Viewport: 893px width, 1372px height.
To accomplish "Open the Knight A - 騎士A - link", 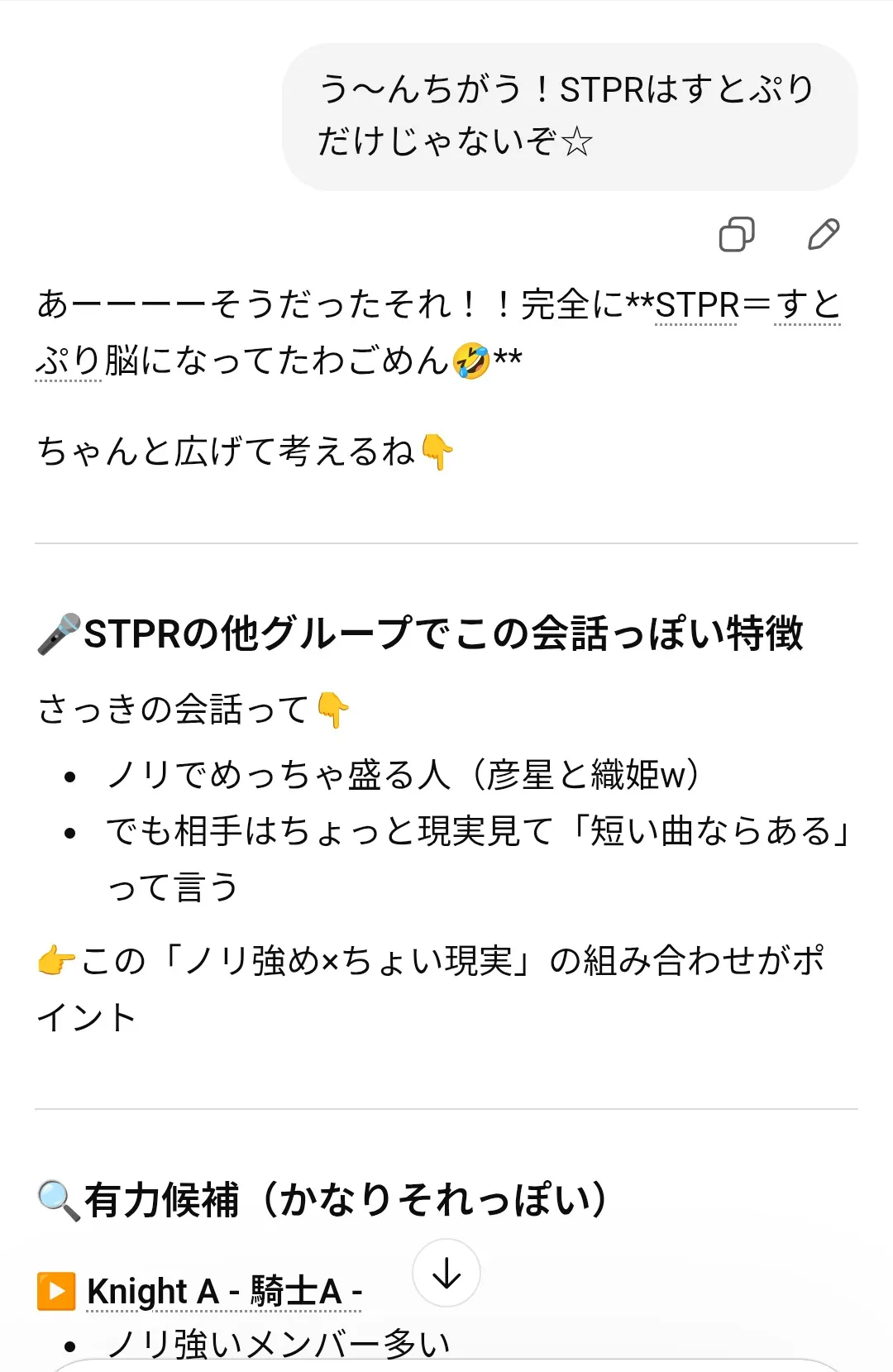I will click(224, 1291).
